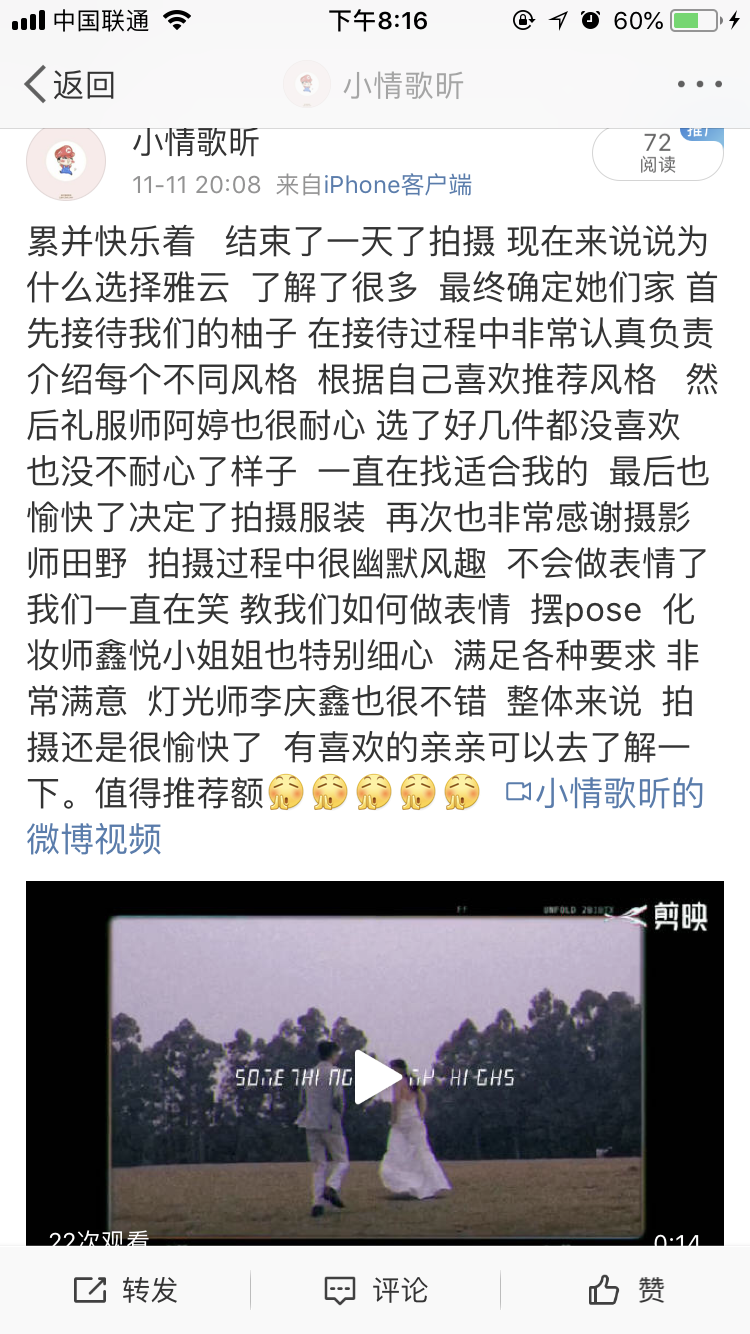The width and height of the screenshot is (750, 1334).
Task: Go back with the 返回 button
Action: pos(69,85)
